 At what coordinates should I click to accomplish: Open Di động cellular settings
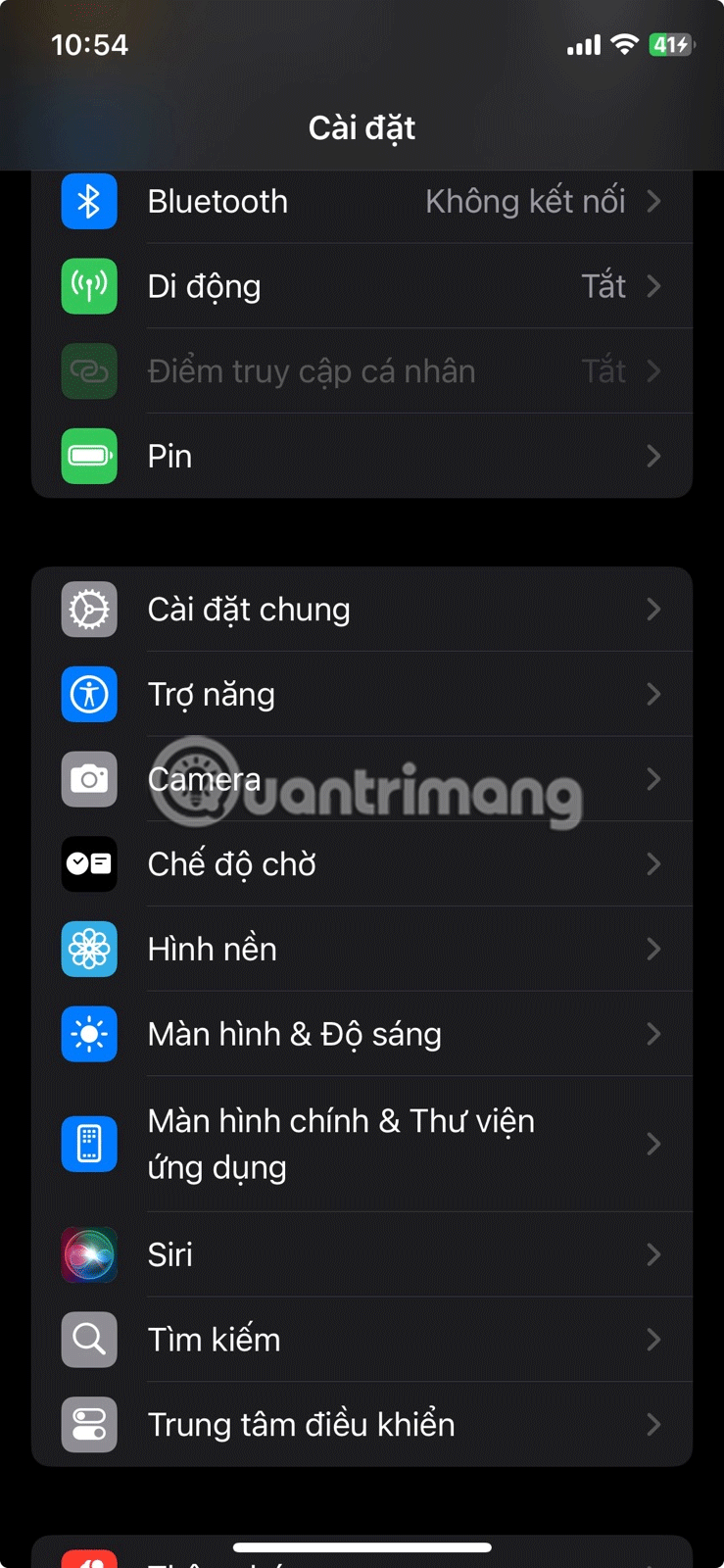click(x=362, y=286)
